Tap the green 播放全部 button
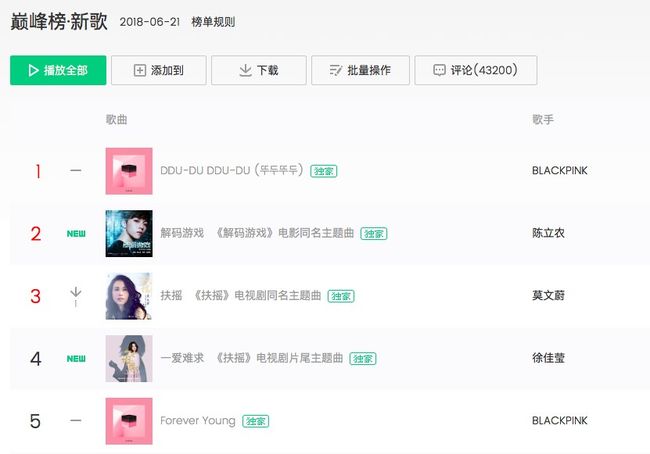 point(58,70)
